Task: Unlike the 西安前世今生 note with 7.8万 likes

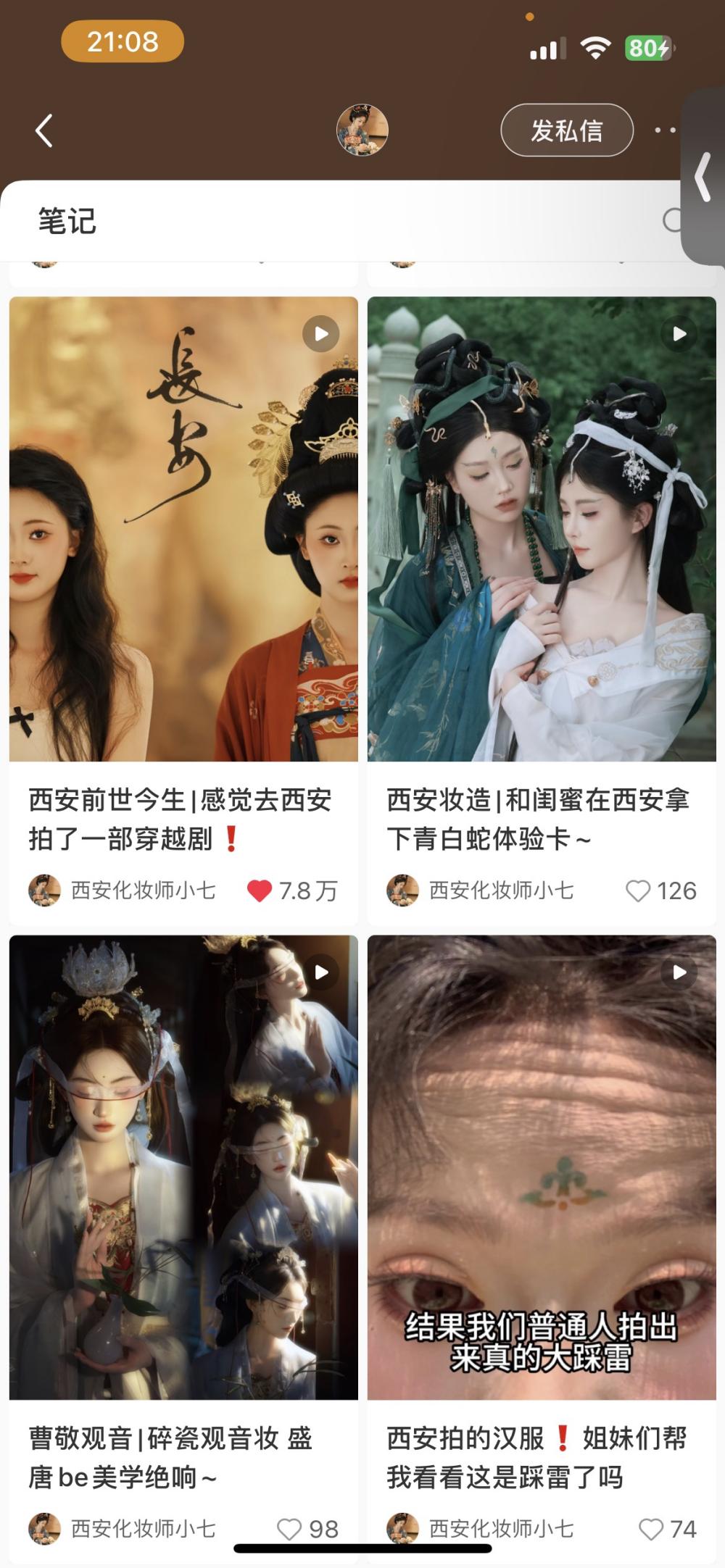Action: pos(260,891)
